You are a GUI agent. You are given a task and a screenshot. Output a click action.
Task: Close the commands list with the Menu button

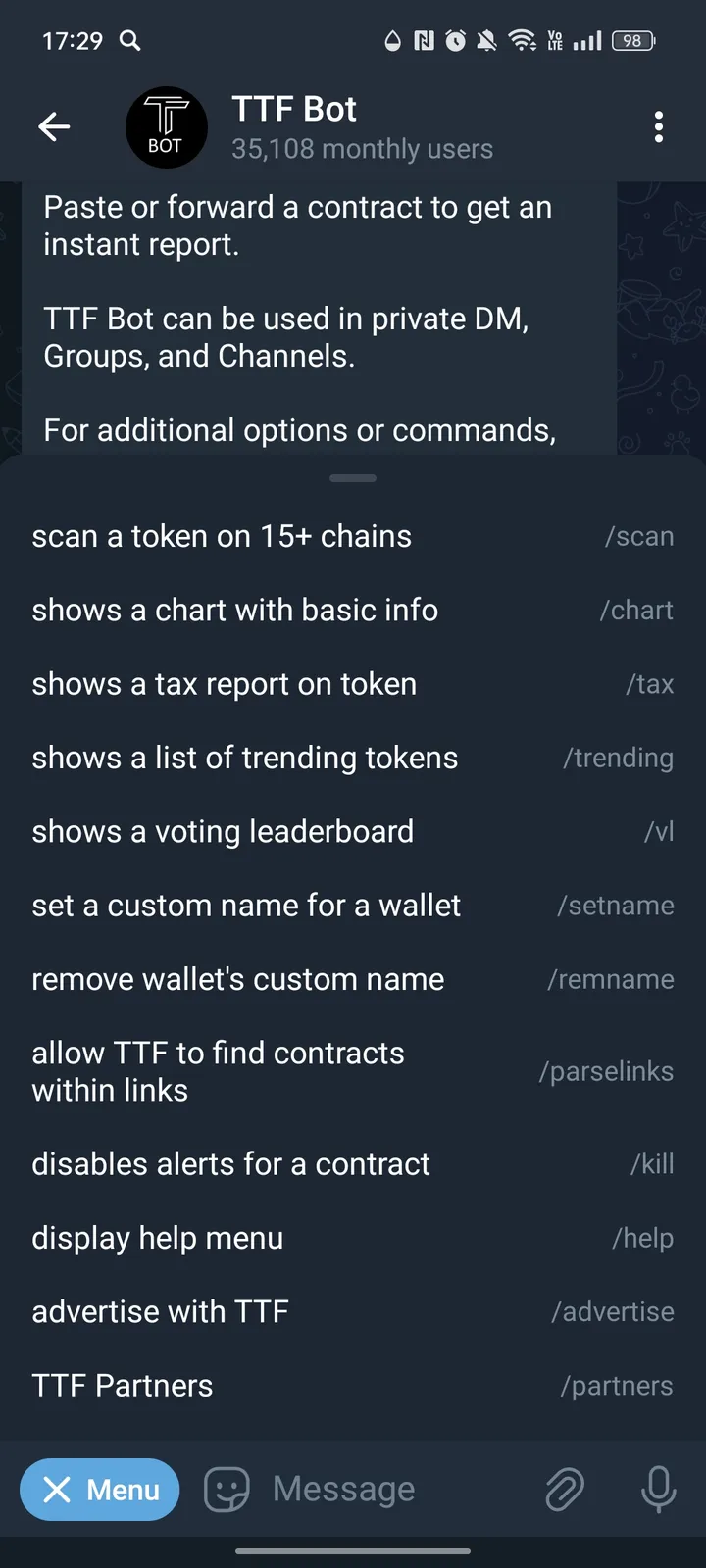click(x=99, y=1490)
